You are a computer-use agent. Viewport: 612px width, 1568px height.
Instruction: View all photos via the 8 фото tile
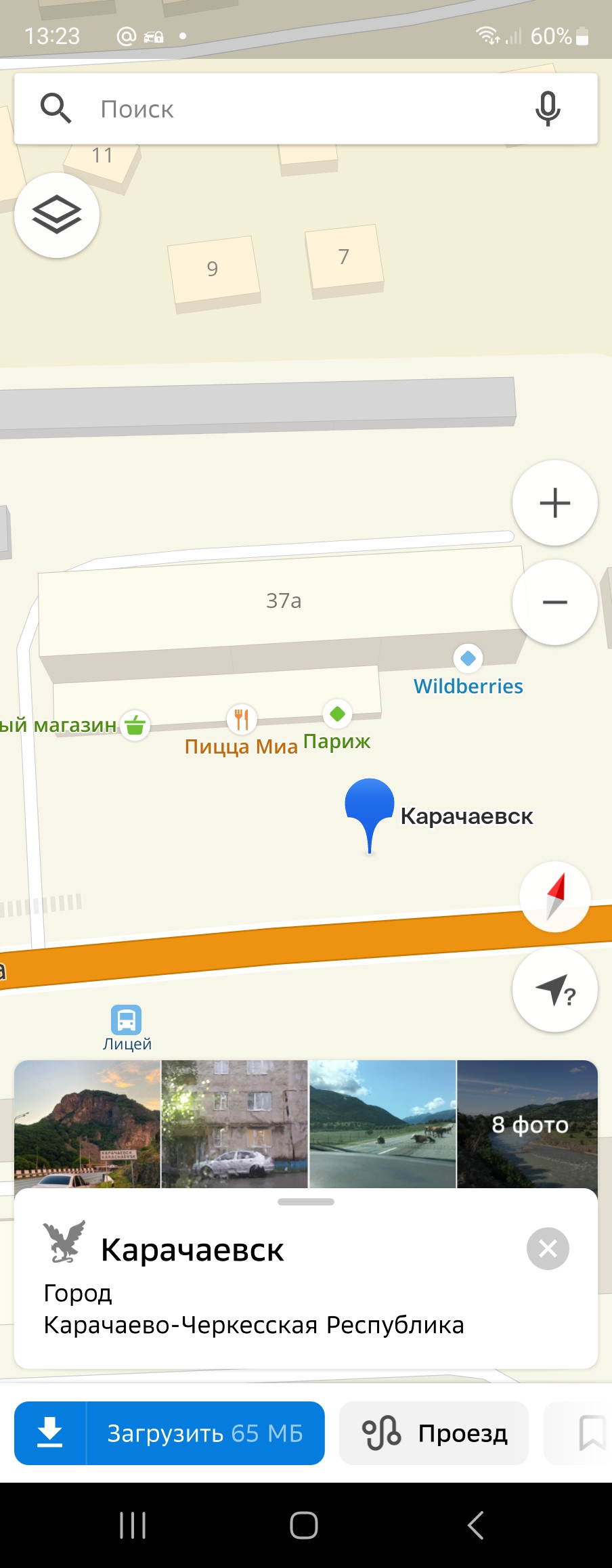coord(528,1124)
